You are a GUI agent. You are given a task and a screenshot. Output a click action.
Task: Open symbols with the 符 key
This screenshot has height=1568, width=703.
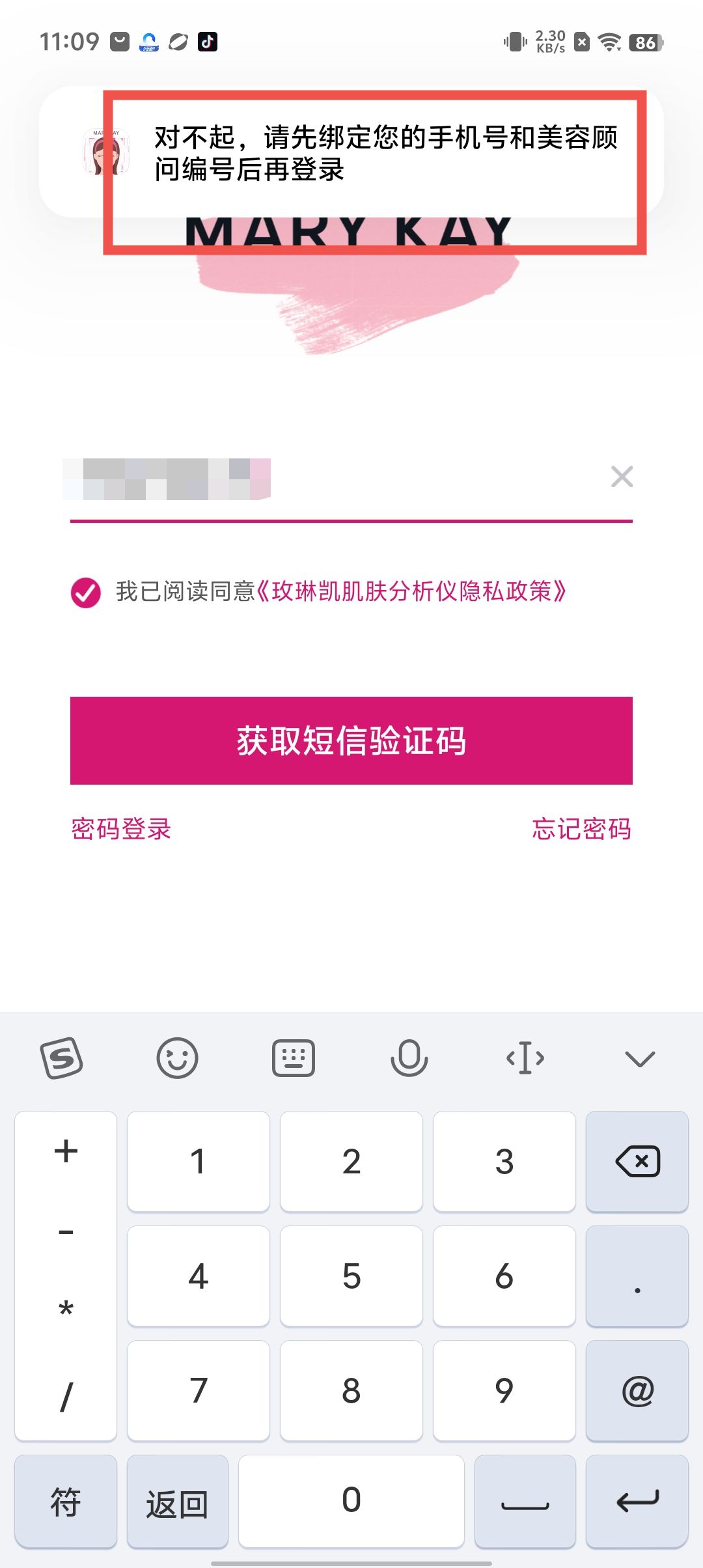66,1502
